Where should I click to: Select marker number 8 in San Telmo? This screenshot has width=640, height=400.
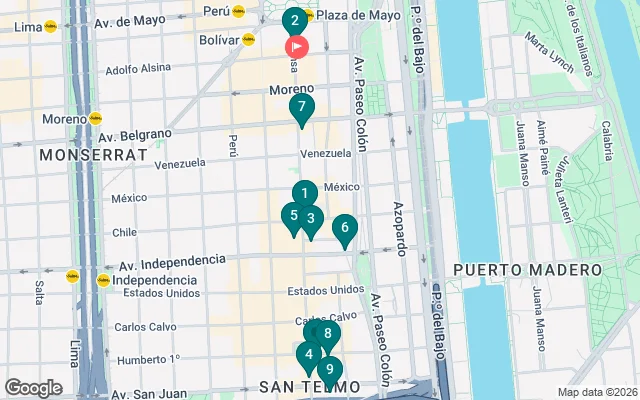pyautogui.click(x=327, y=334)
